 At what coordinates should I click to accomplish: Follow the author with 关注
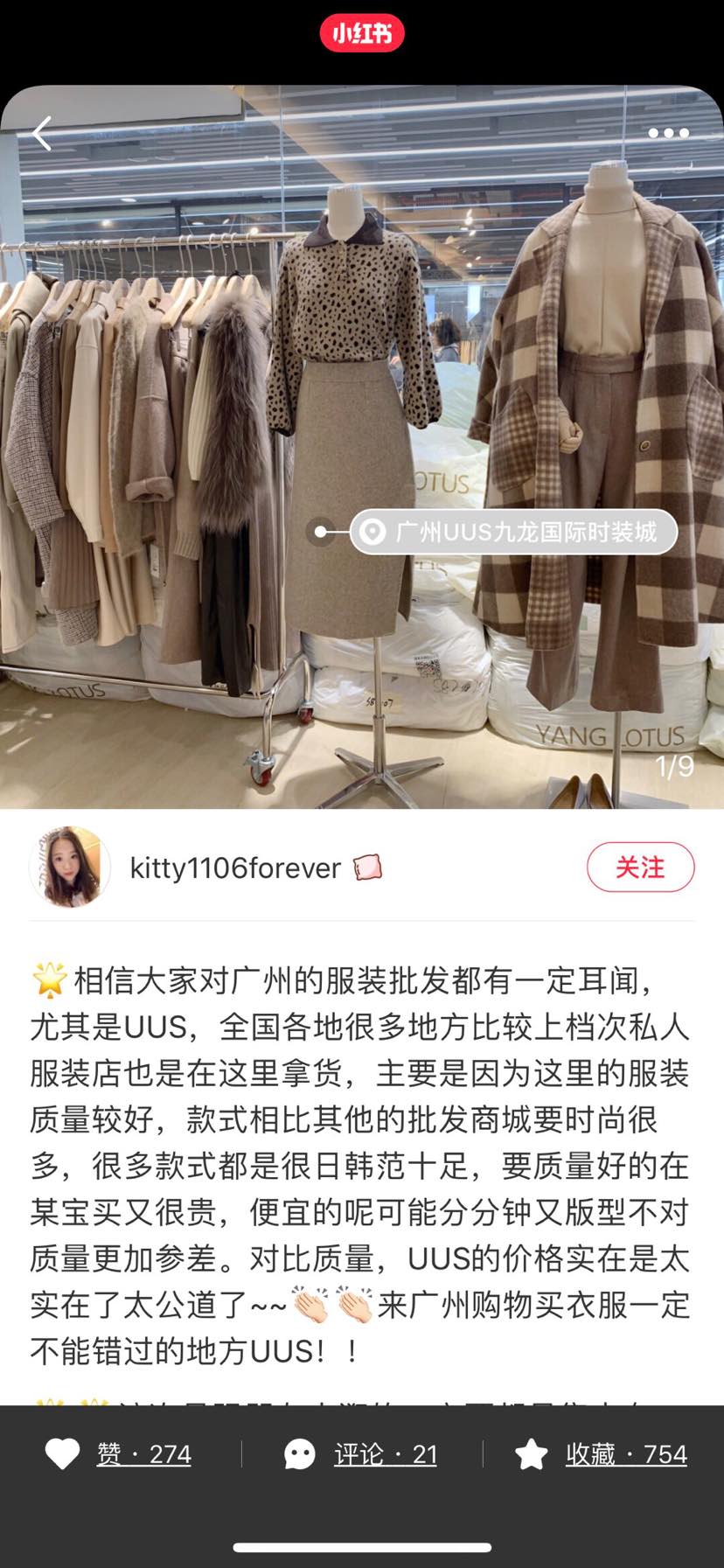[x=640, y=867]
